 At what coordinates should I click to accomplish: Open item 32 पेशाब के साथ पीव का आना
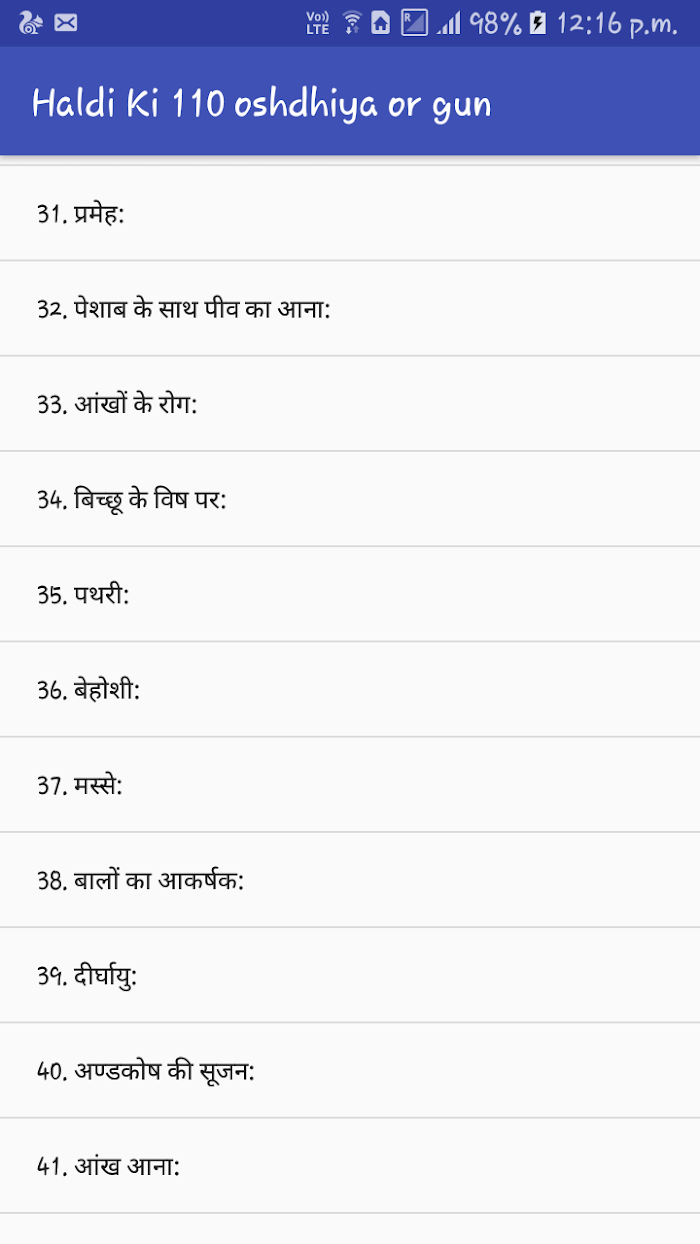(350, 309)
